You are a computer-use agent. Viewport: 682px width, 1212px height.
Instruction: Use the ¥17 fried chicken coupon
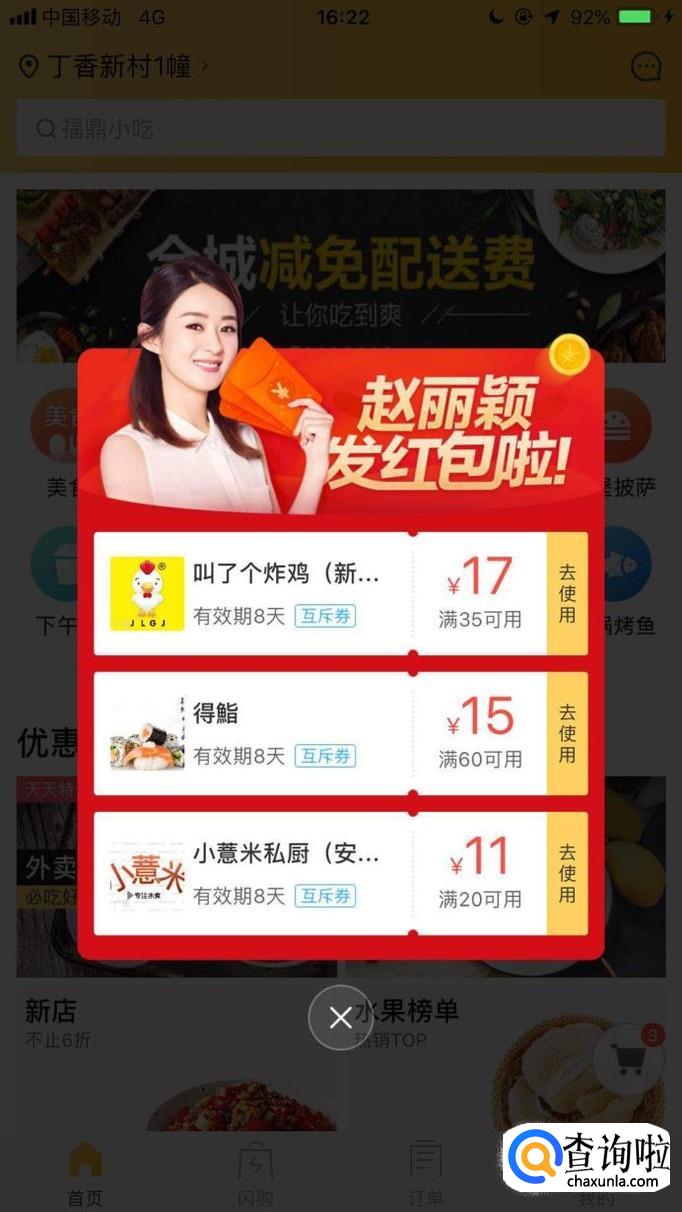pos(567,594)
